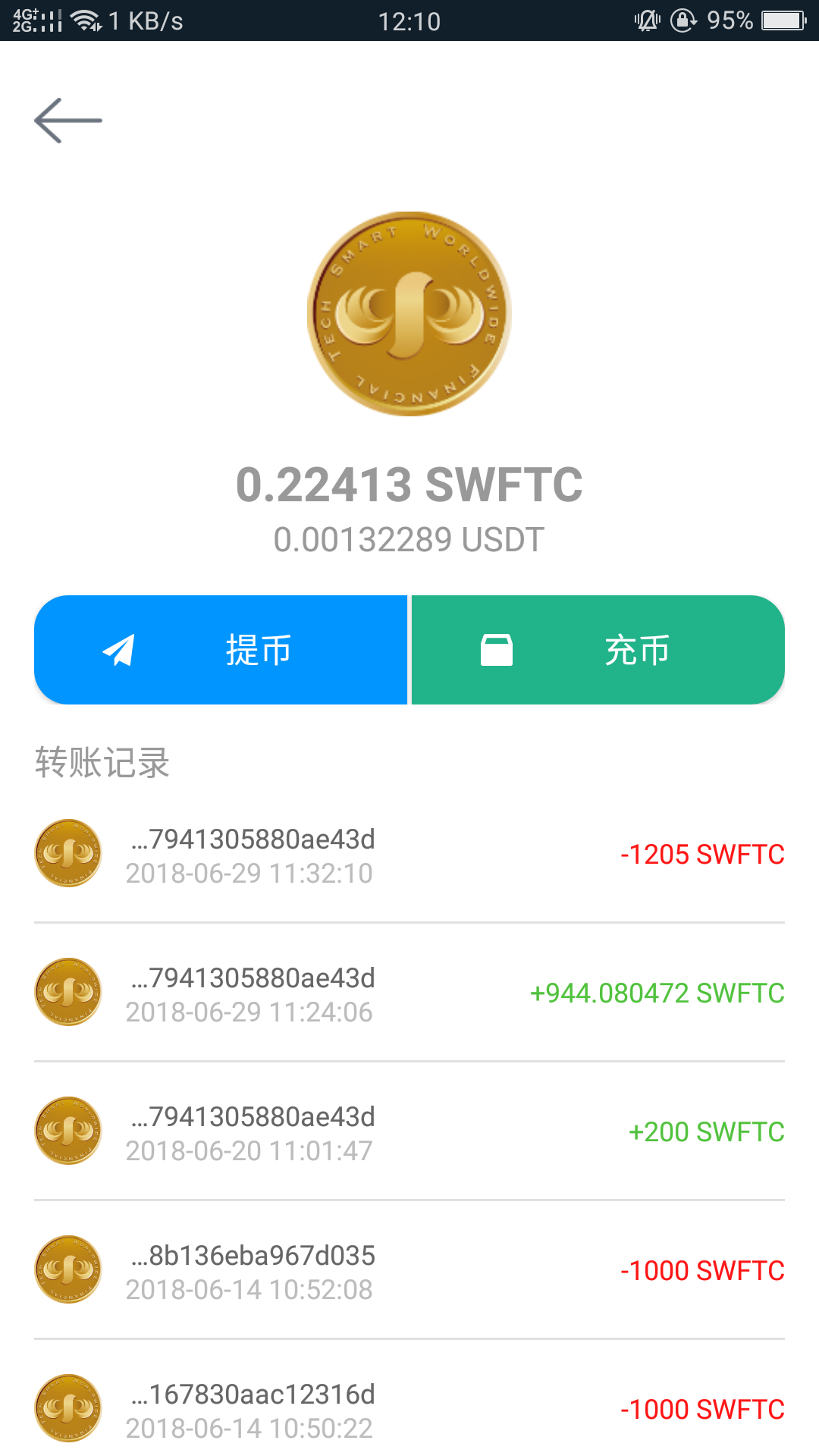Viewport: 819px width, 1456px height.
Task: Select the 2018-06-14 10:52:08 transaction
Action: 409,1272
